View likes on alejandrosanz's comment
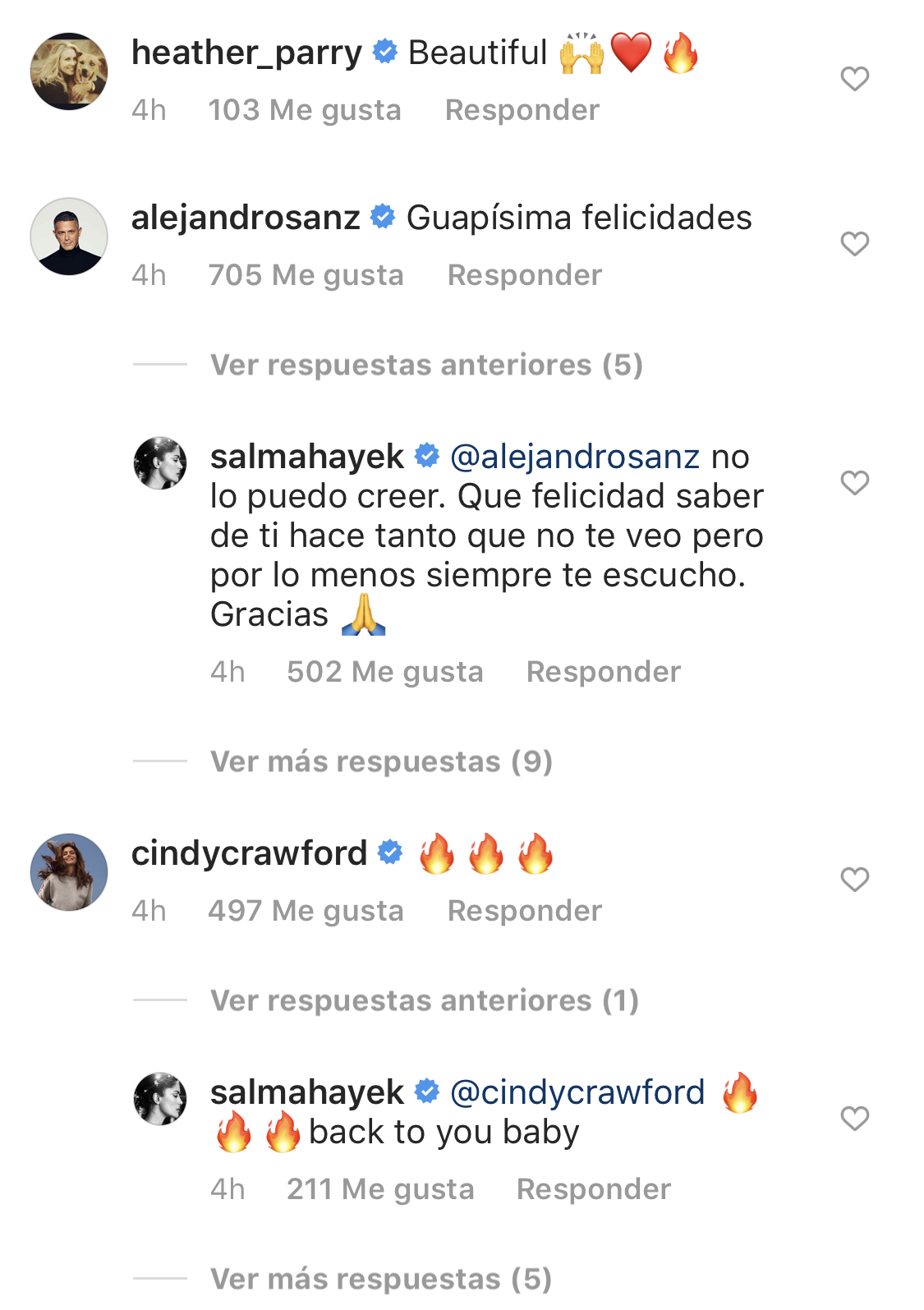 306,275
